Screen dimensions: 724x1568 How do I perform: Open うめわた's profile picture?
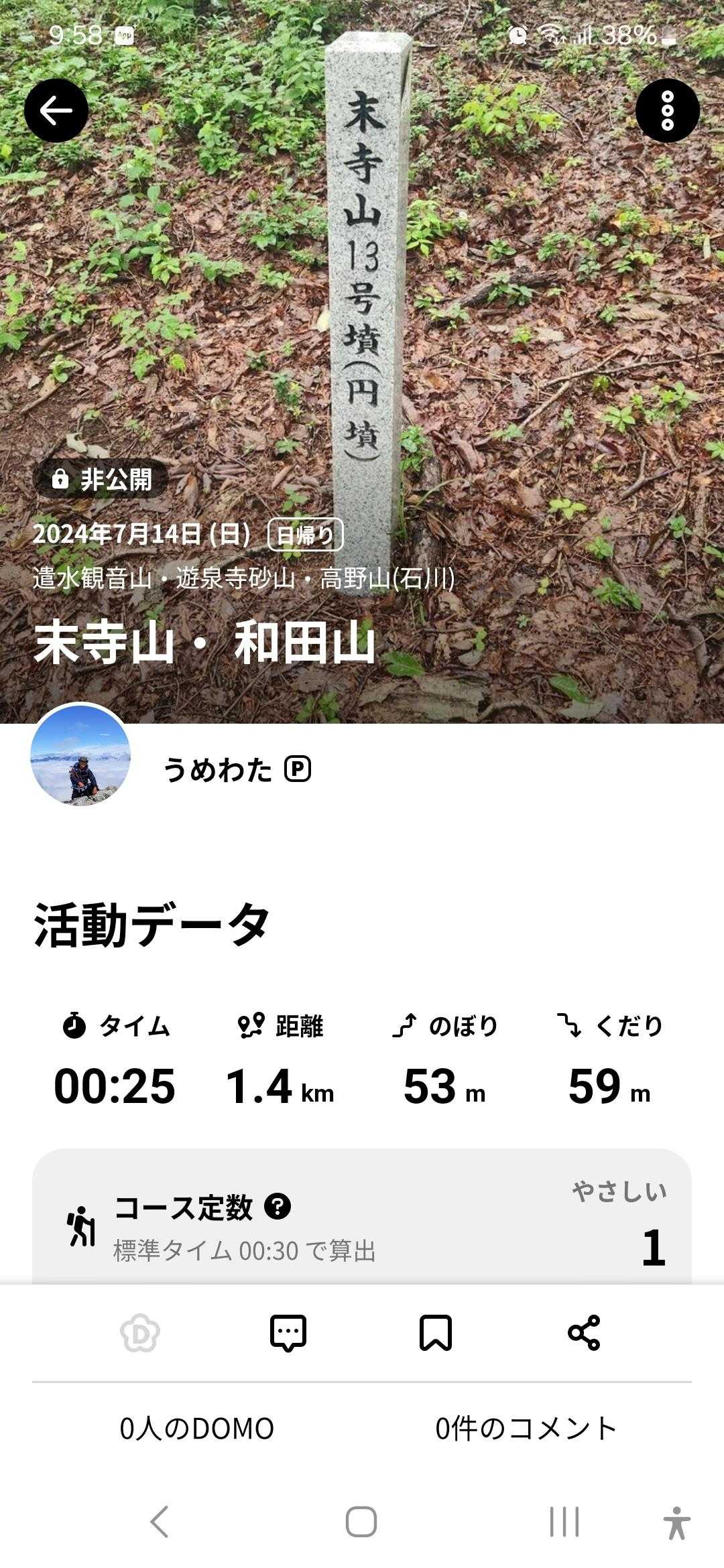tap(80, 754)
